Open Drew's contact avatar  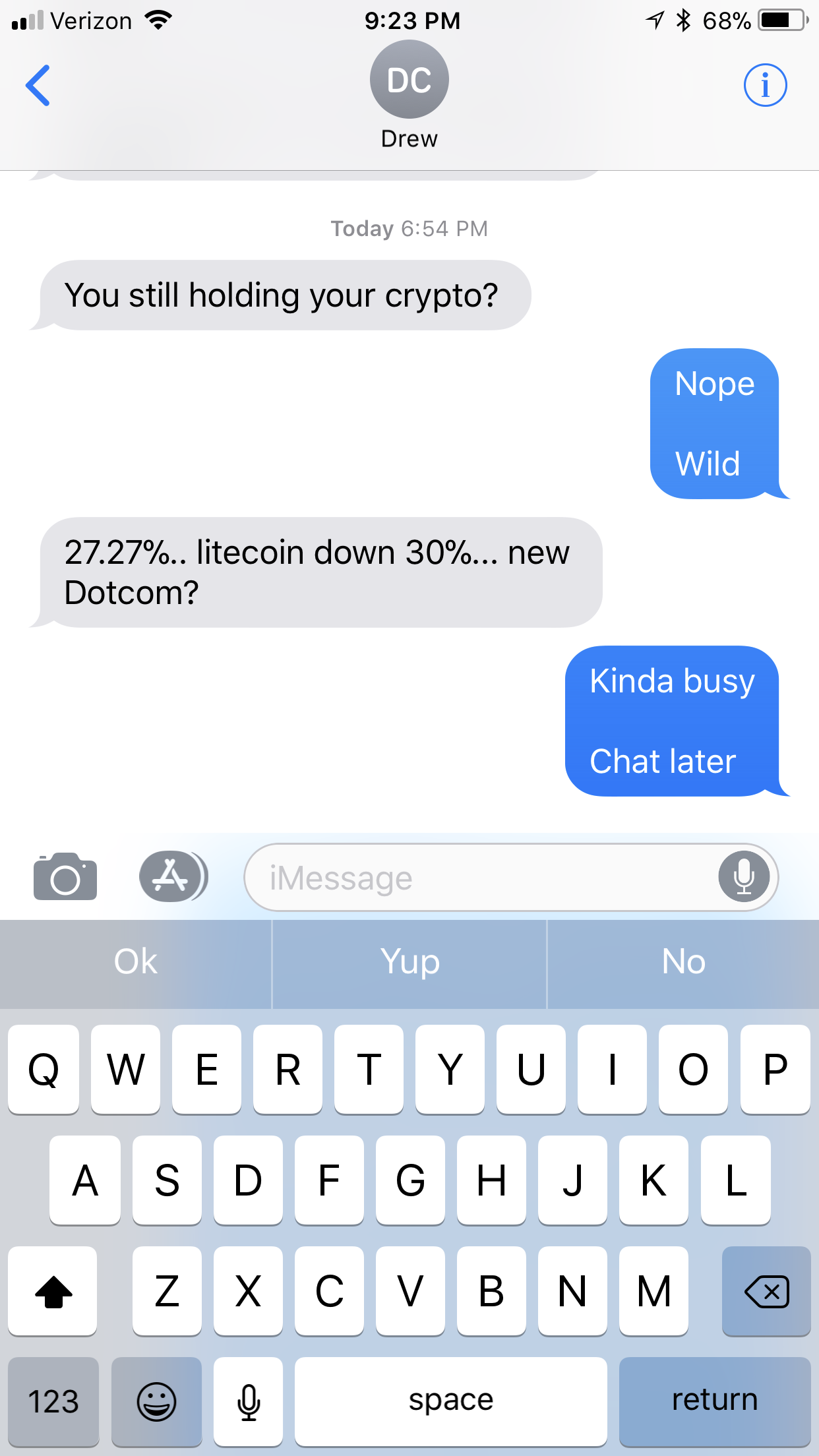click(409, 80)
